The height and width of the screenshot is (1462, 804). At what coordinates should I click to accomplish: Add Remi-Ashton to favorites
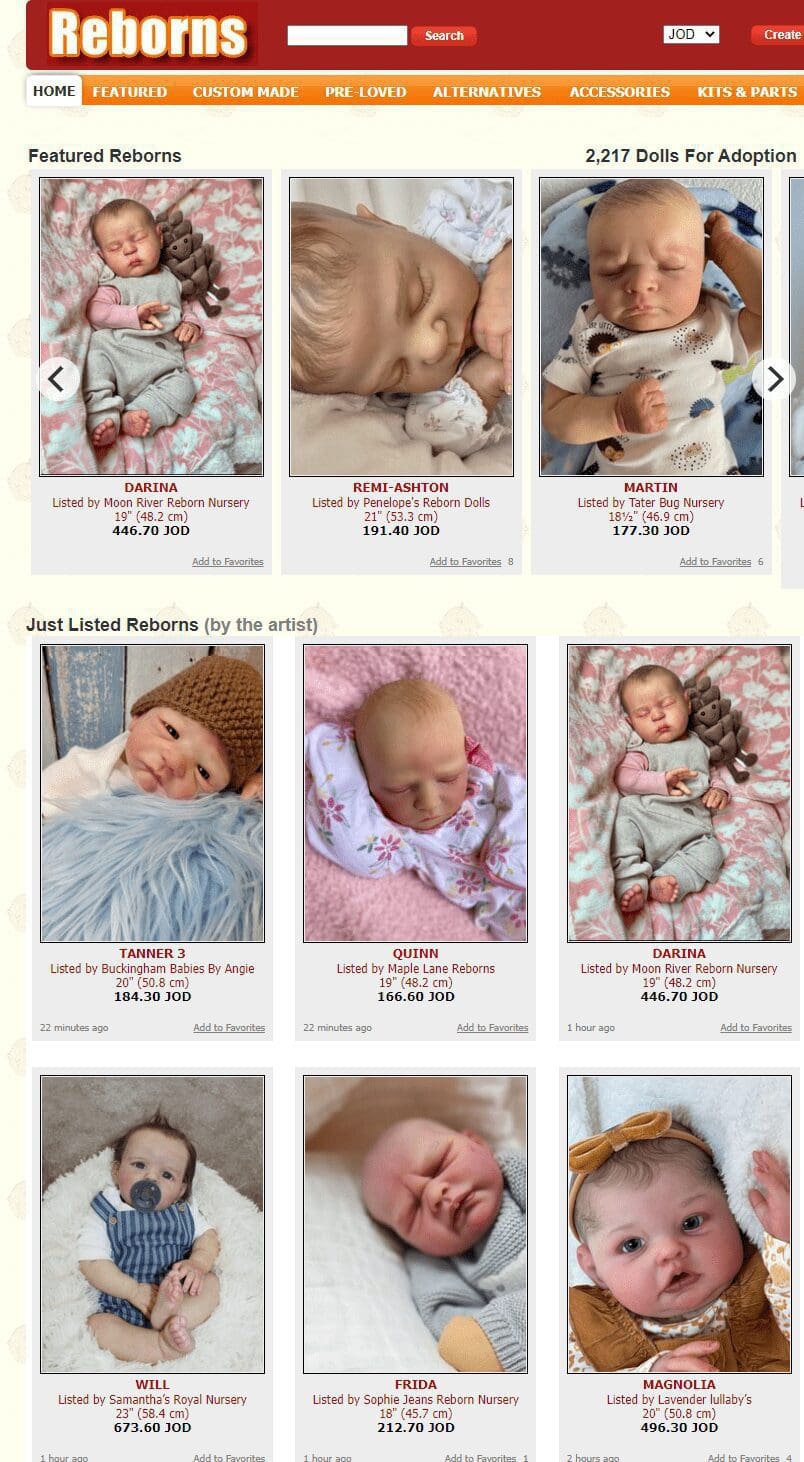pyautogui.click(x=465, y=562)
